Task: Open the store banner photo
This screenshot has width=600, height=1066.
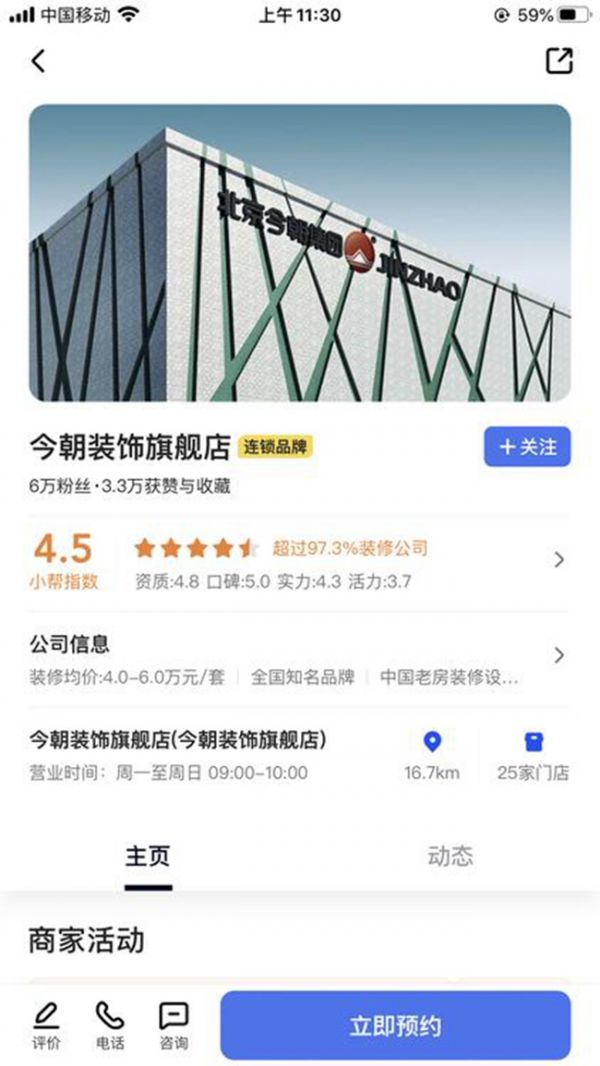Action: [x=300, y=253]
